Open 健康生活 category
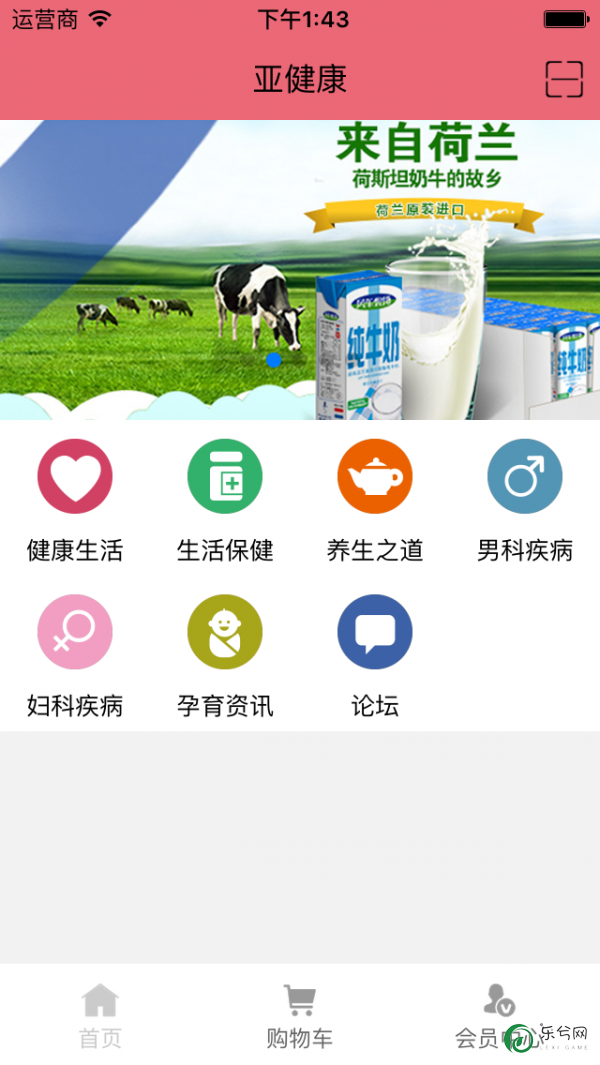Viewport: 600px width, 1065px height. 75,501
